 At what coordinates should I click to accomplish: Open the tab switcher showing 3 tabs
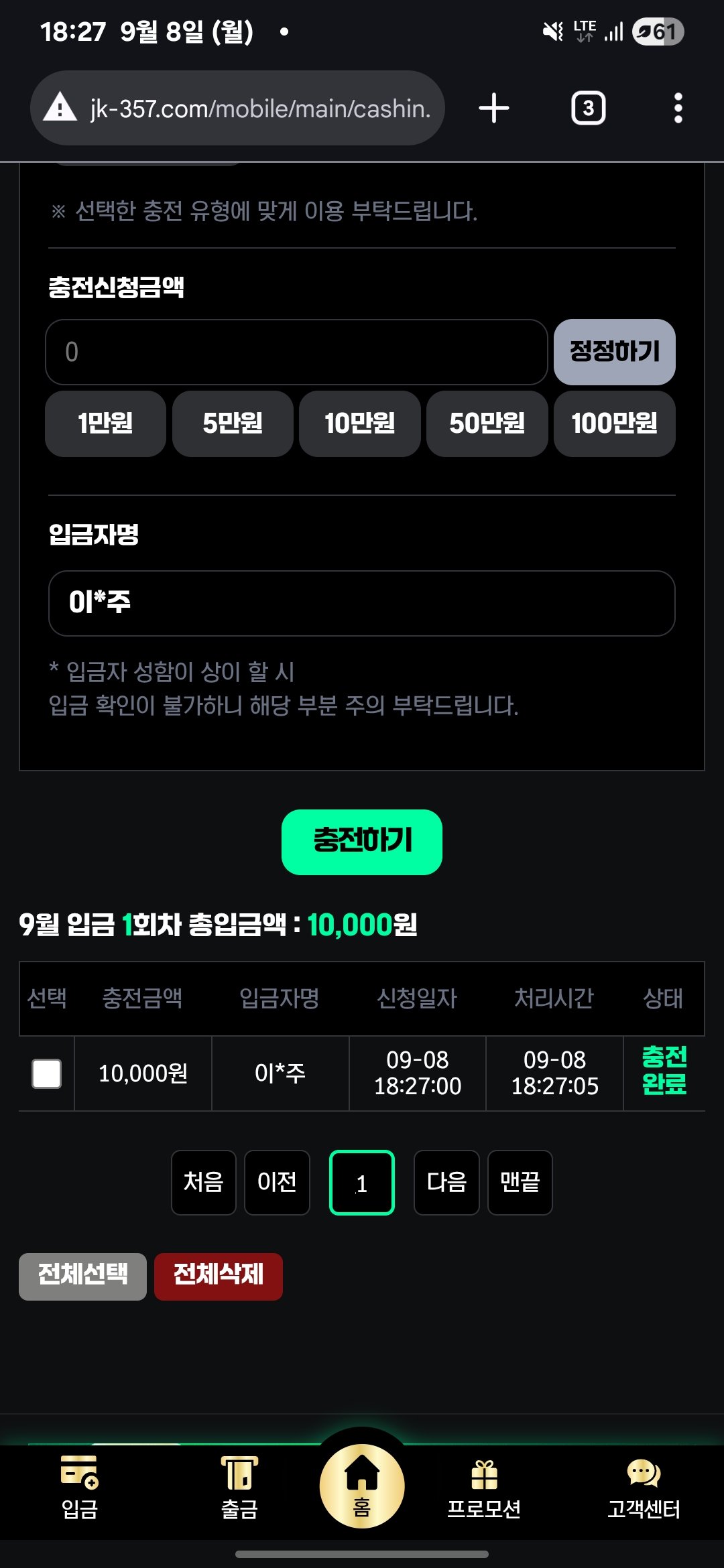coord(588,108)
